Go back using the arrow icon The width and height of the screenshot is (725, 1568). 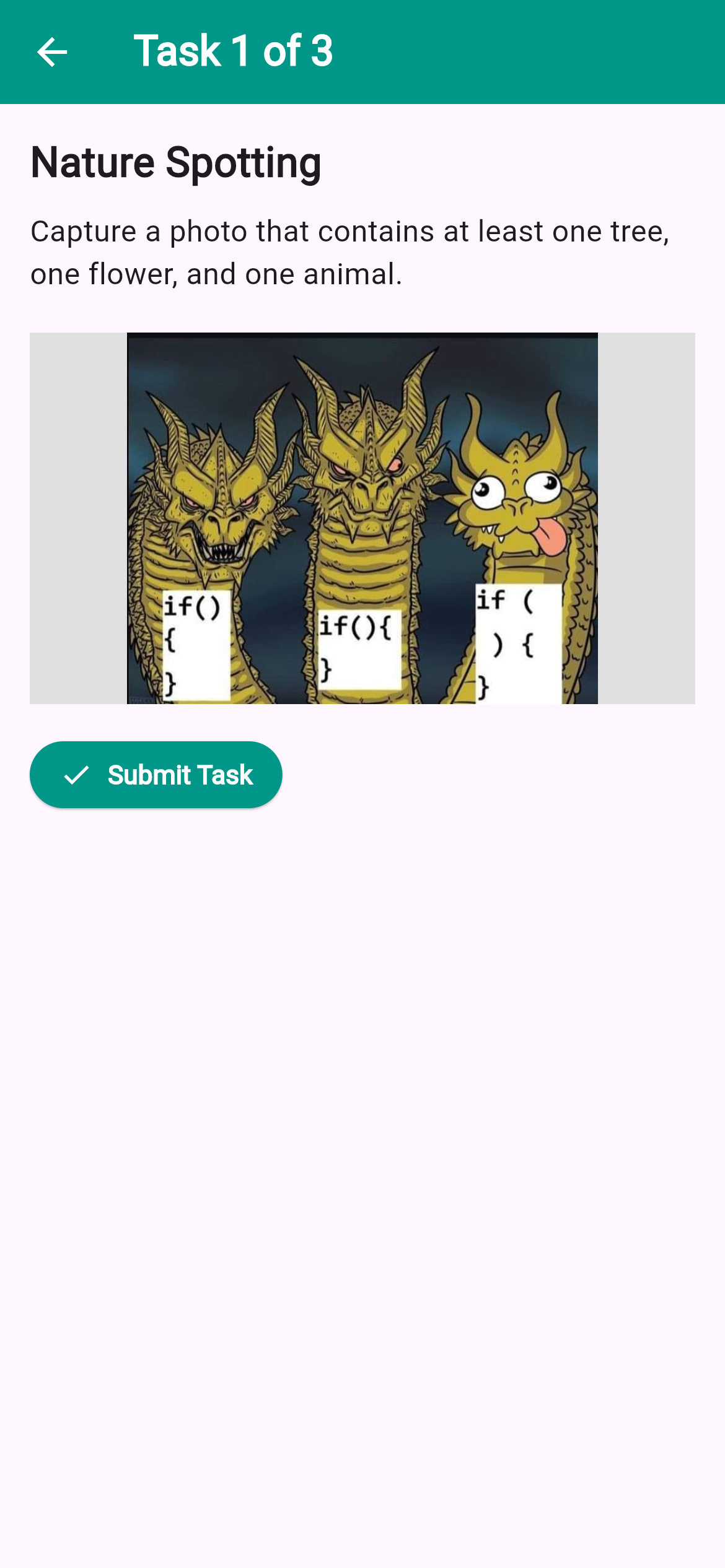52,51
